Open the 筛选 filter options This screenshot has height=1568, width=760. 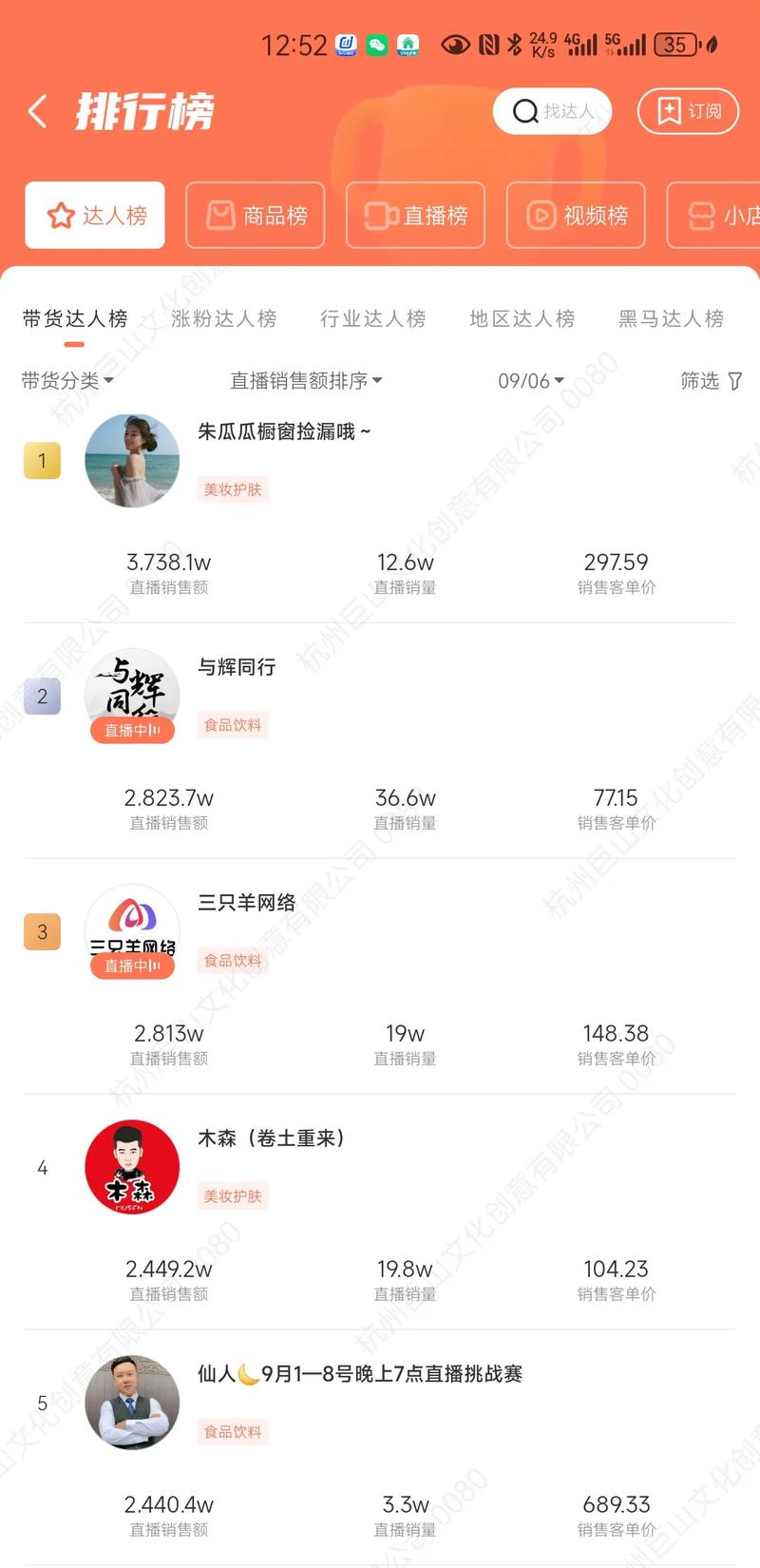(x=711, y=381)
